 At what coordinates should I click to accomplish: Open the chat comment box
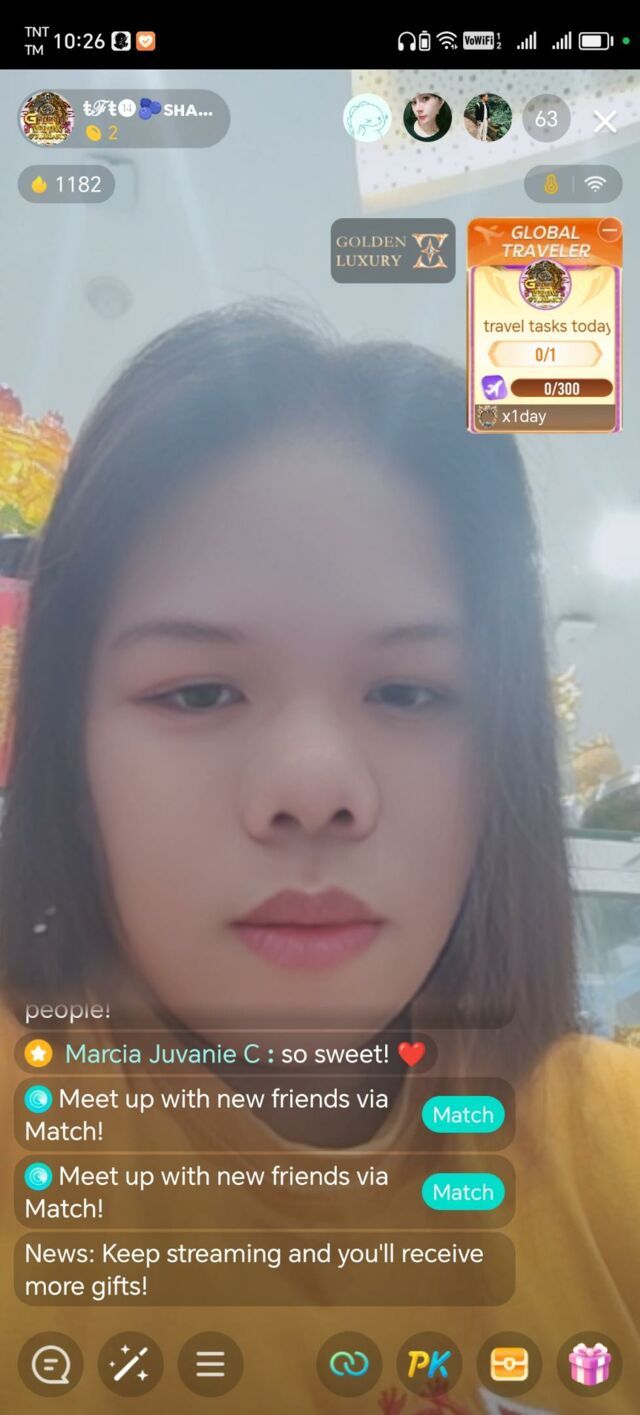click(x=50, y=1364)
